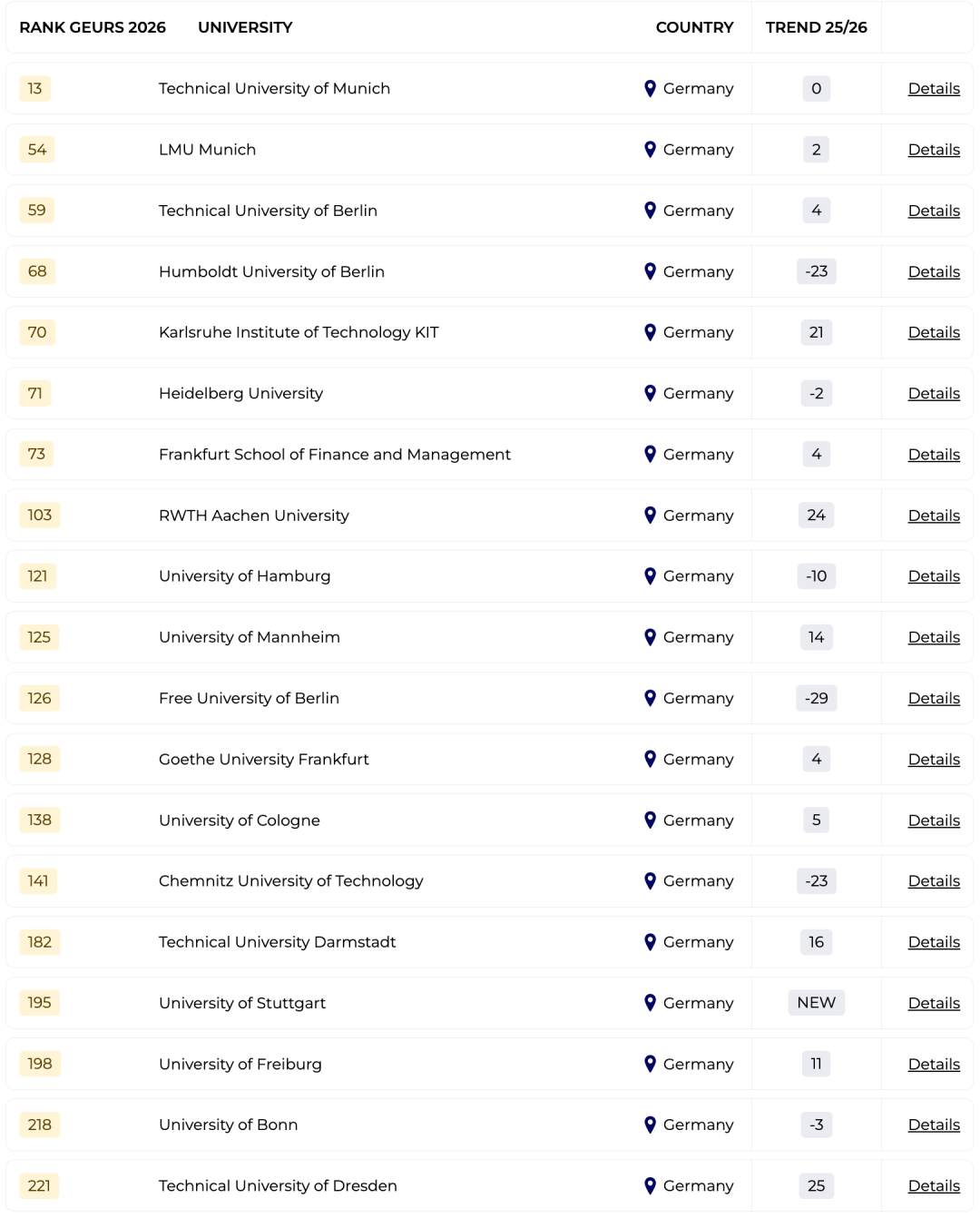Open Details for Humboldt University of Berlin
Image resolution: width=980 pixels, height=1228 pixels.
pos(934,271)
